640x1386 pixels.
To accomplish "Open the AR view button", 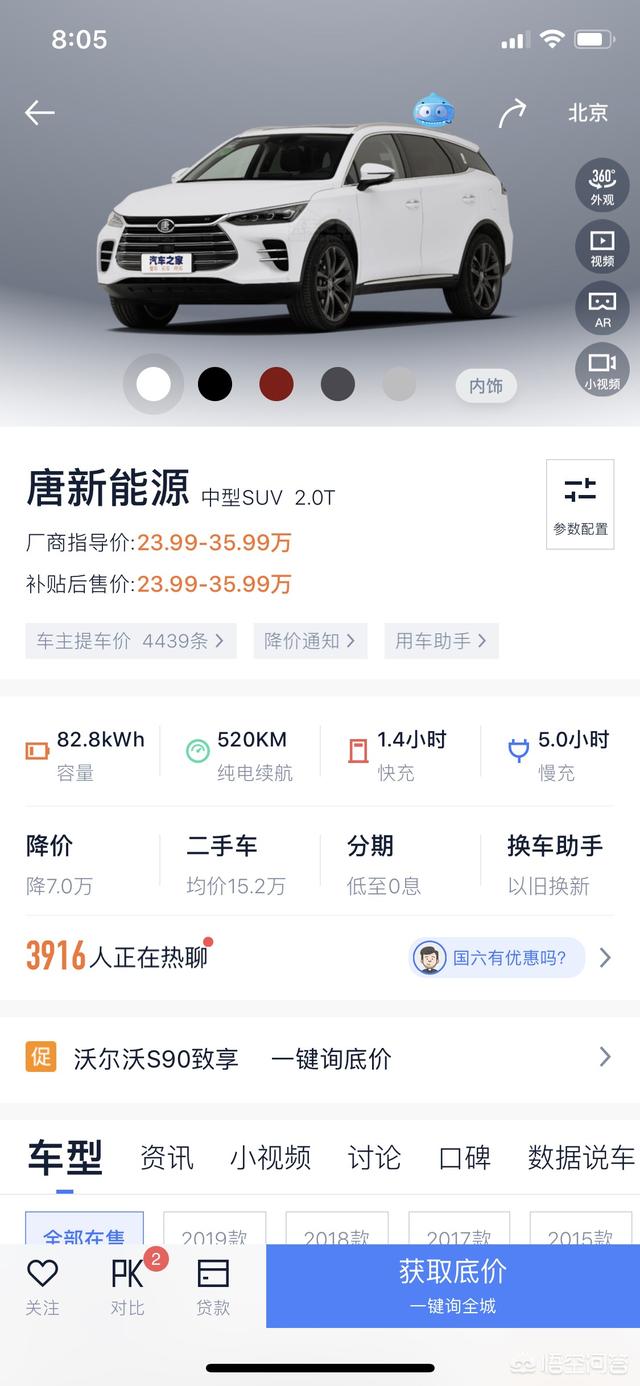I will click(602, 308).
